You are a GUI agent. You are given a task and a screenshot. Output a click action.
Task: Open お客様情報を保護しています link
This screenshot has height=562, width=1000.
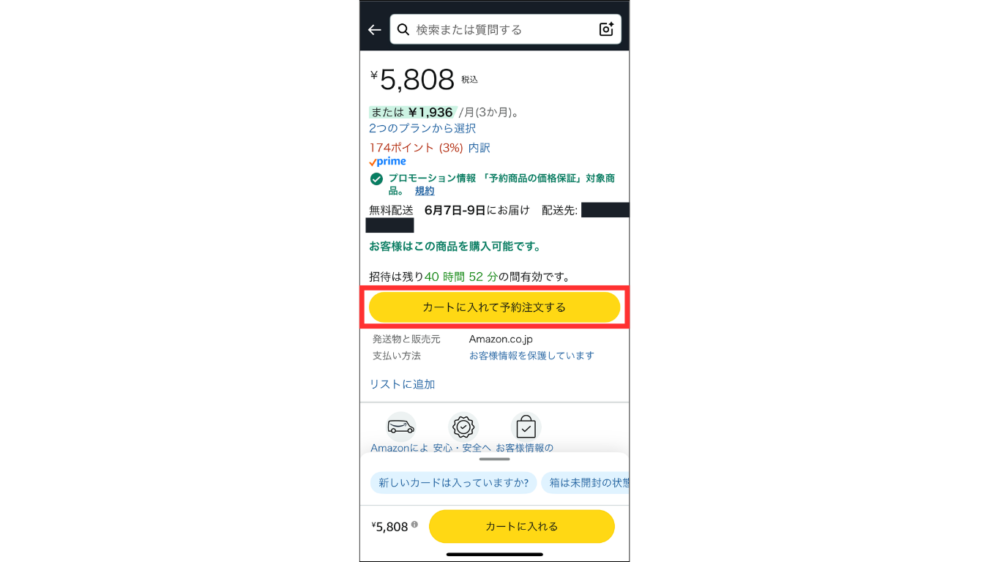click(x=531, y=355)
